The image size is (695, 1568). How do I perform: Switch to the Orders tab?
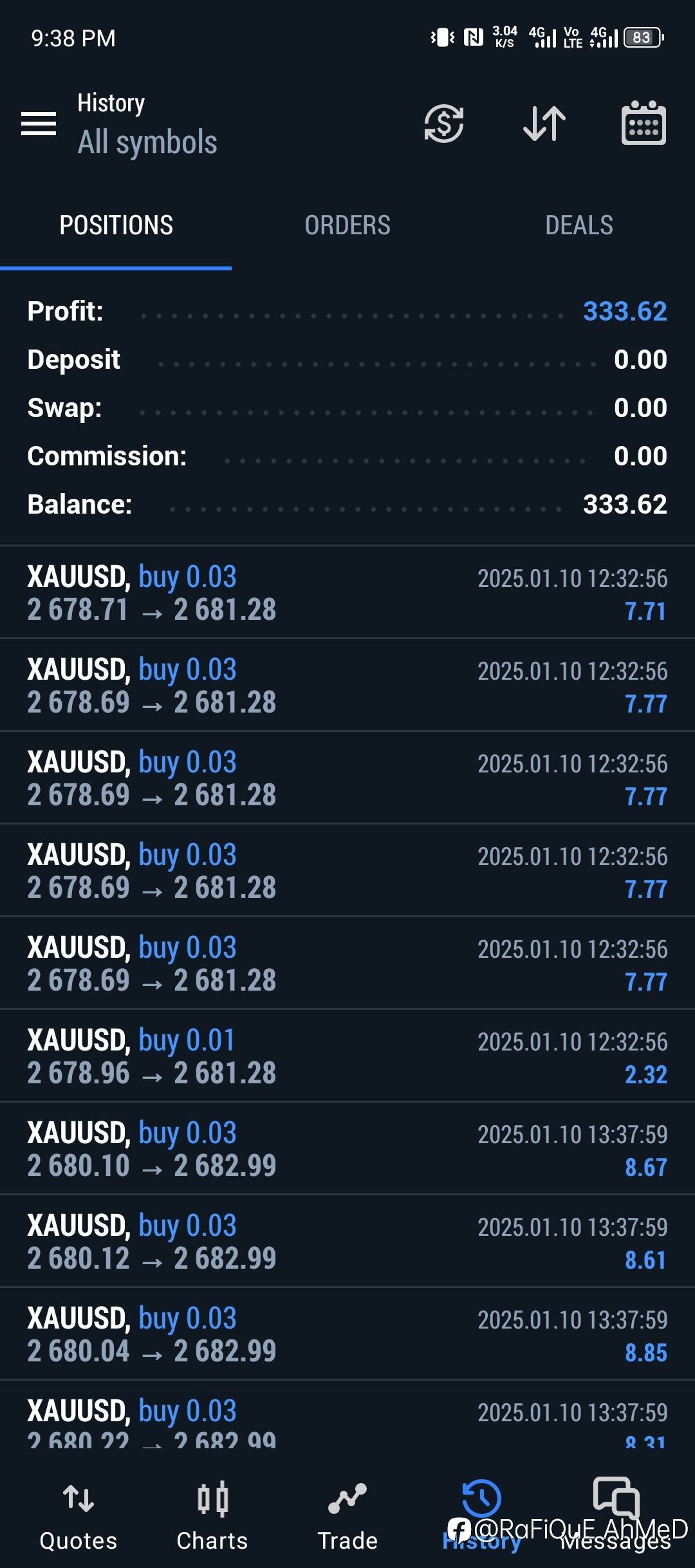(347, 225)
